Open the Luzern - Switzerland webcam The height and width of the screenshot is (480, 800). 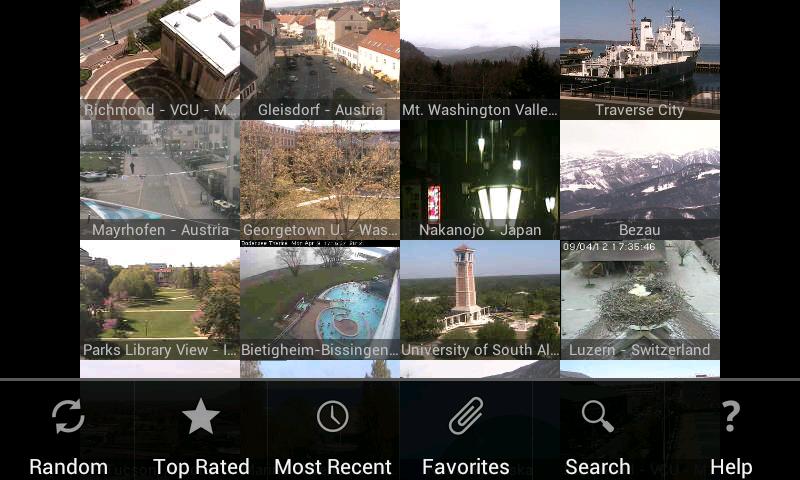pos(640,299)
